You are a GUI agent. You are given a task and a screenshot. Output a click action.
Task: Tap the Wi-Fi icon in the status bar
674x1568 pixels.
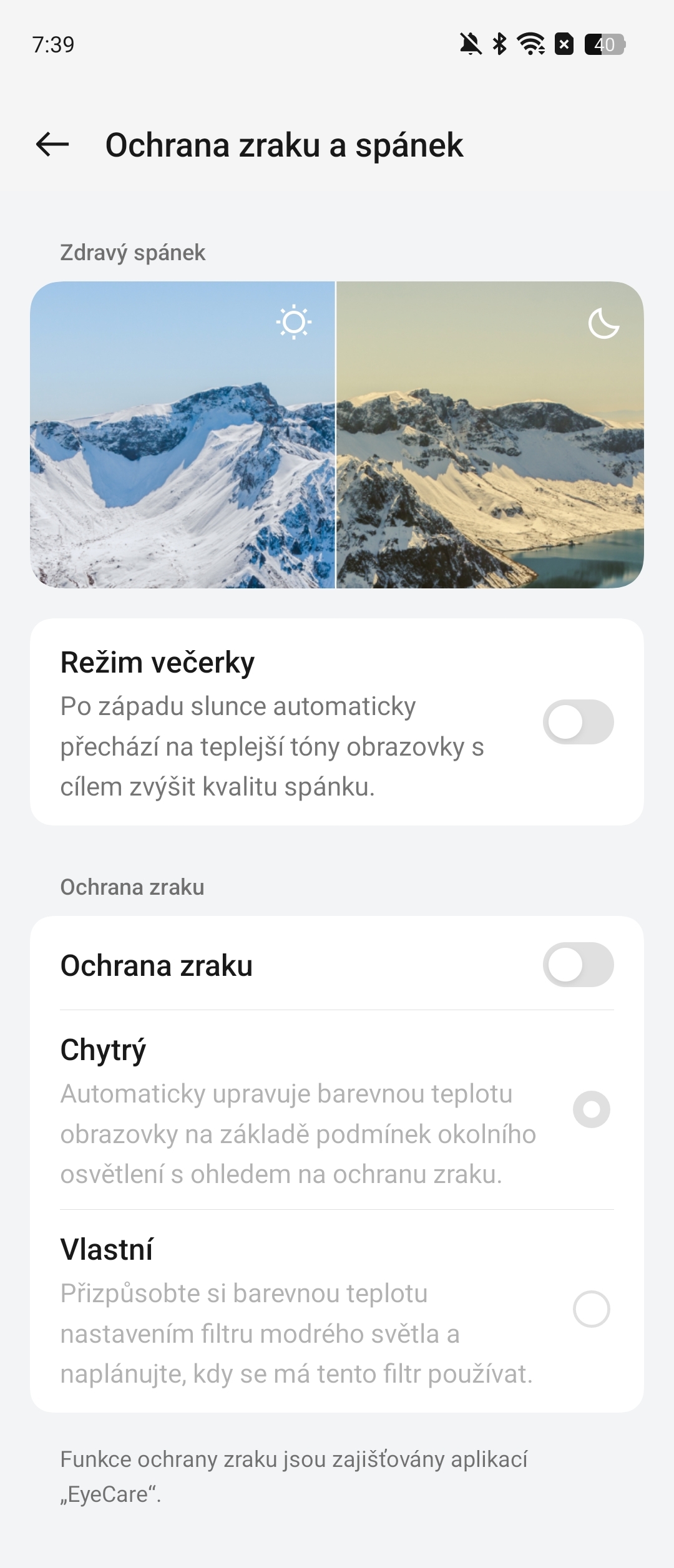(x=529, y=44)
